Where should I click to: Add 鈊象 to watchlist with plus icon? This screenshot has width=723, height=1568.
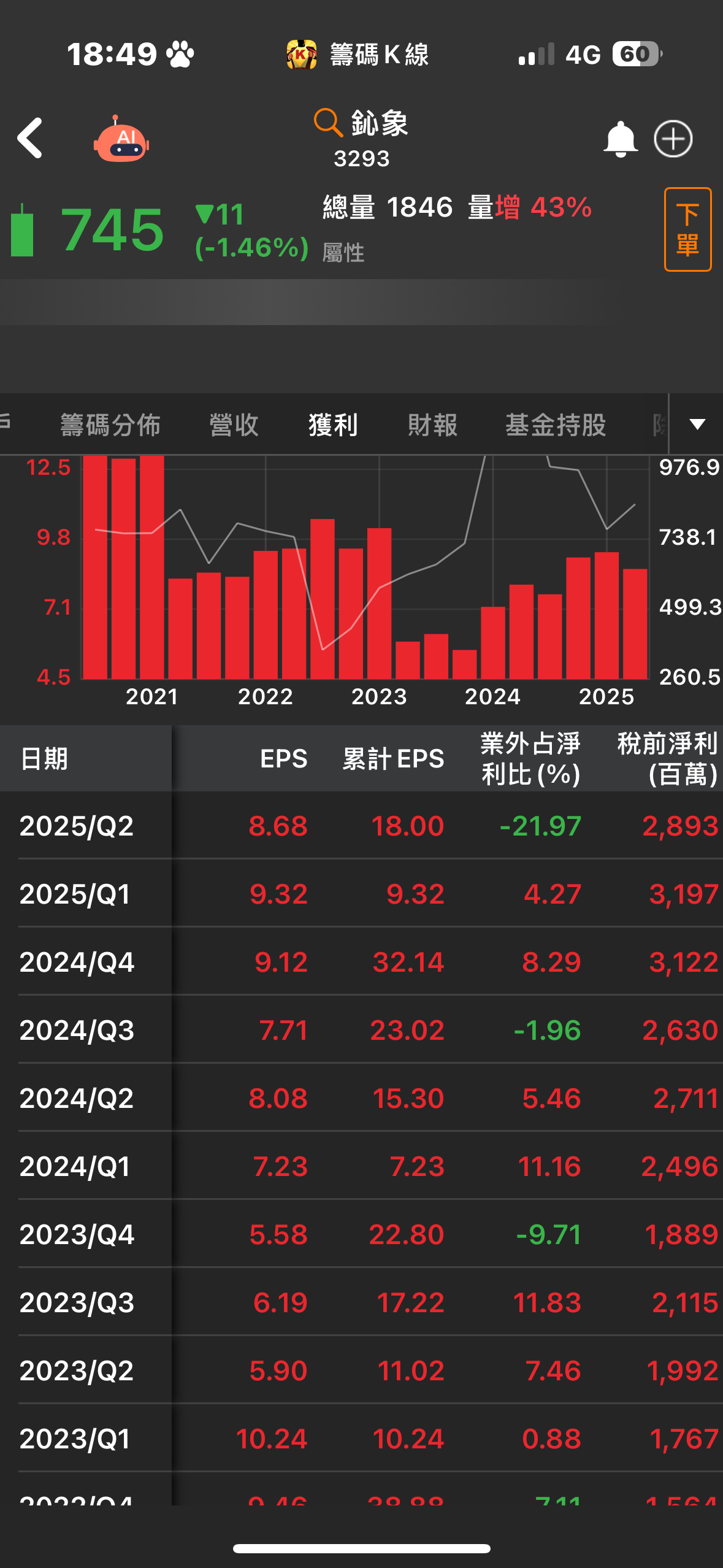pos(673,139)
